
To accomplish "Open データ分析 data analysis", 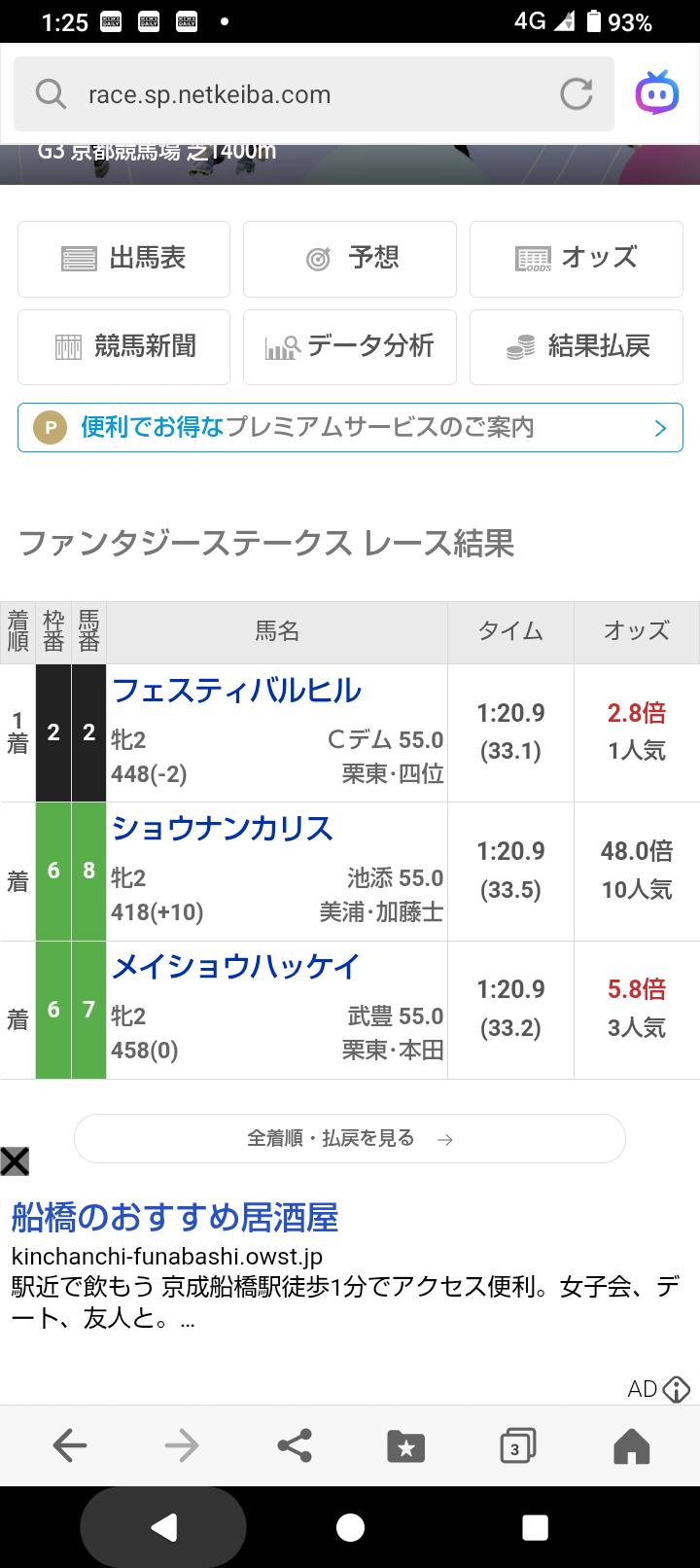I will click(x=350, y=347).
